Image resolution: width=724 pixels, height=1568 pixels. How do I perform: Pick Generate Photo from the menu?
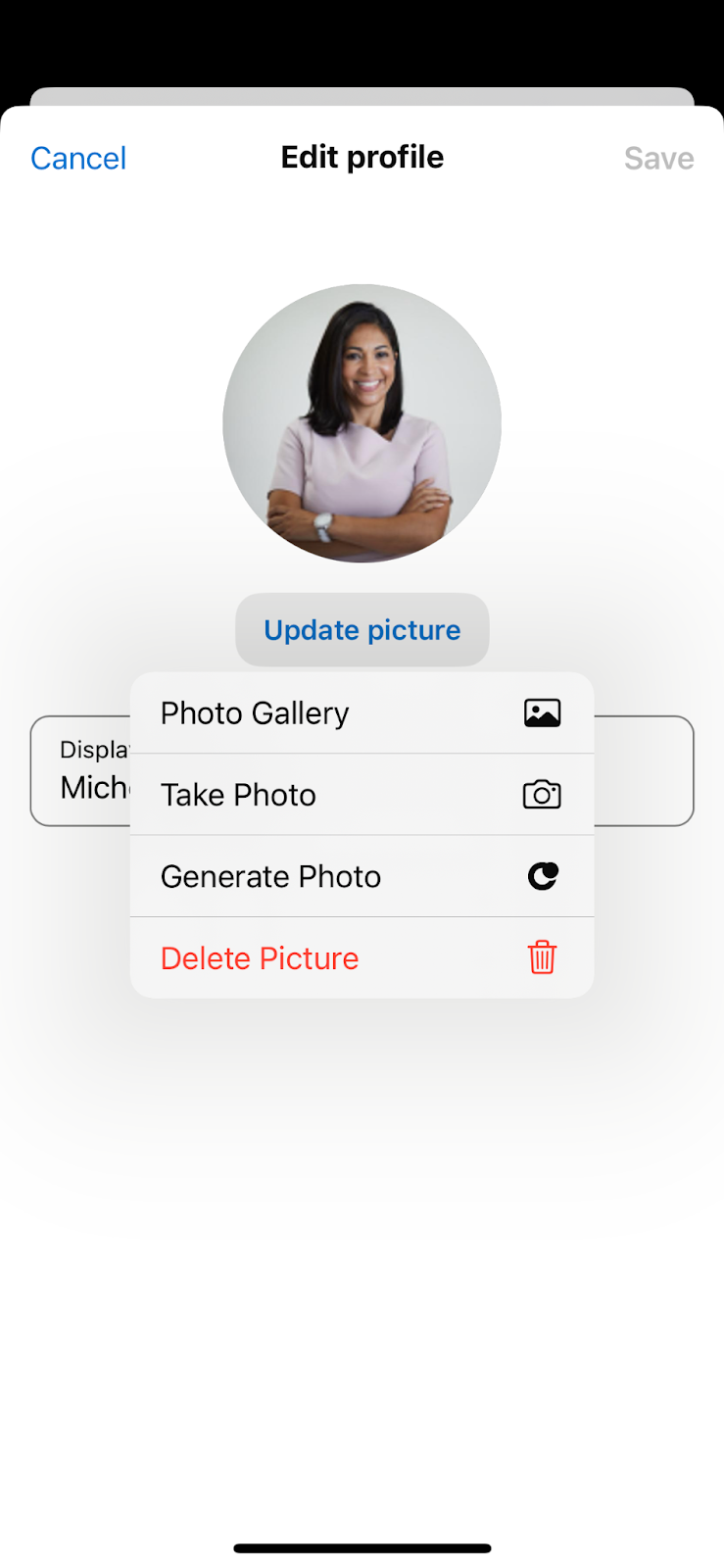362,876
